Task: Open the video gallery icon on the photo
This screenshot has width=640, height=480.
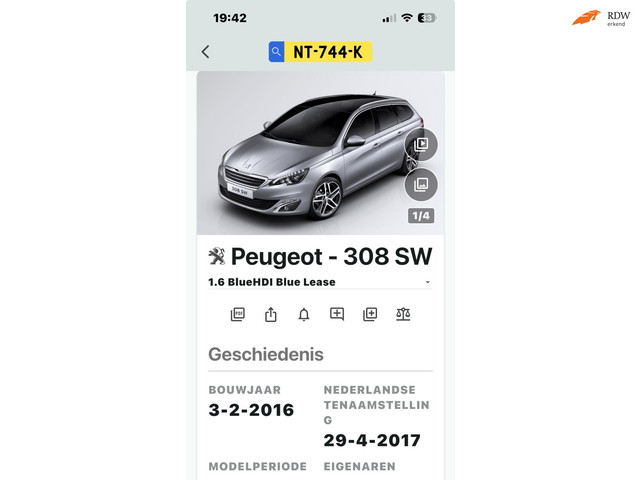Action: (421, 145)
